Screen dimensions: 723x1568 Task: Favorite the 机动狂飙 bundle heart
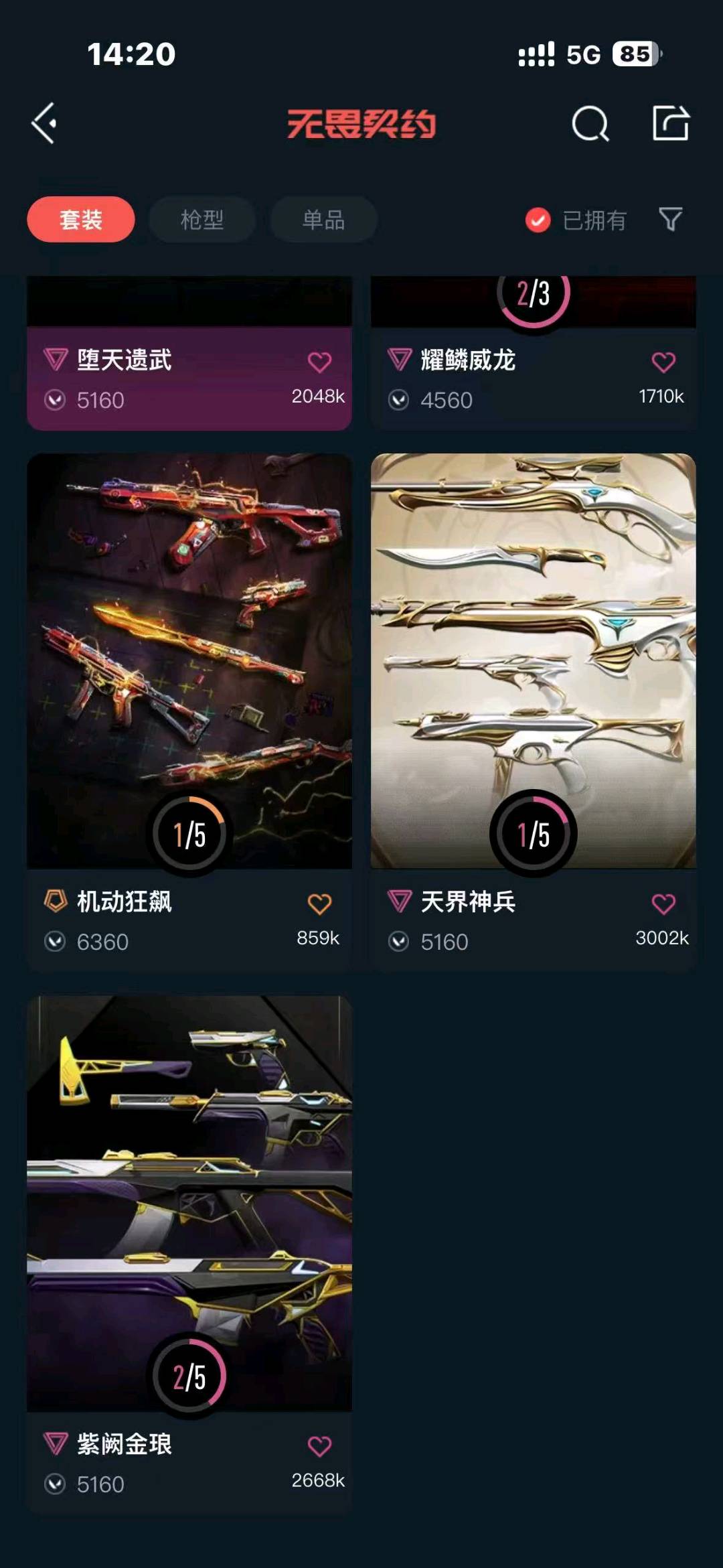click(x=319, y=904)
